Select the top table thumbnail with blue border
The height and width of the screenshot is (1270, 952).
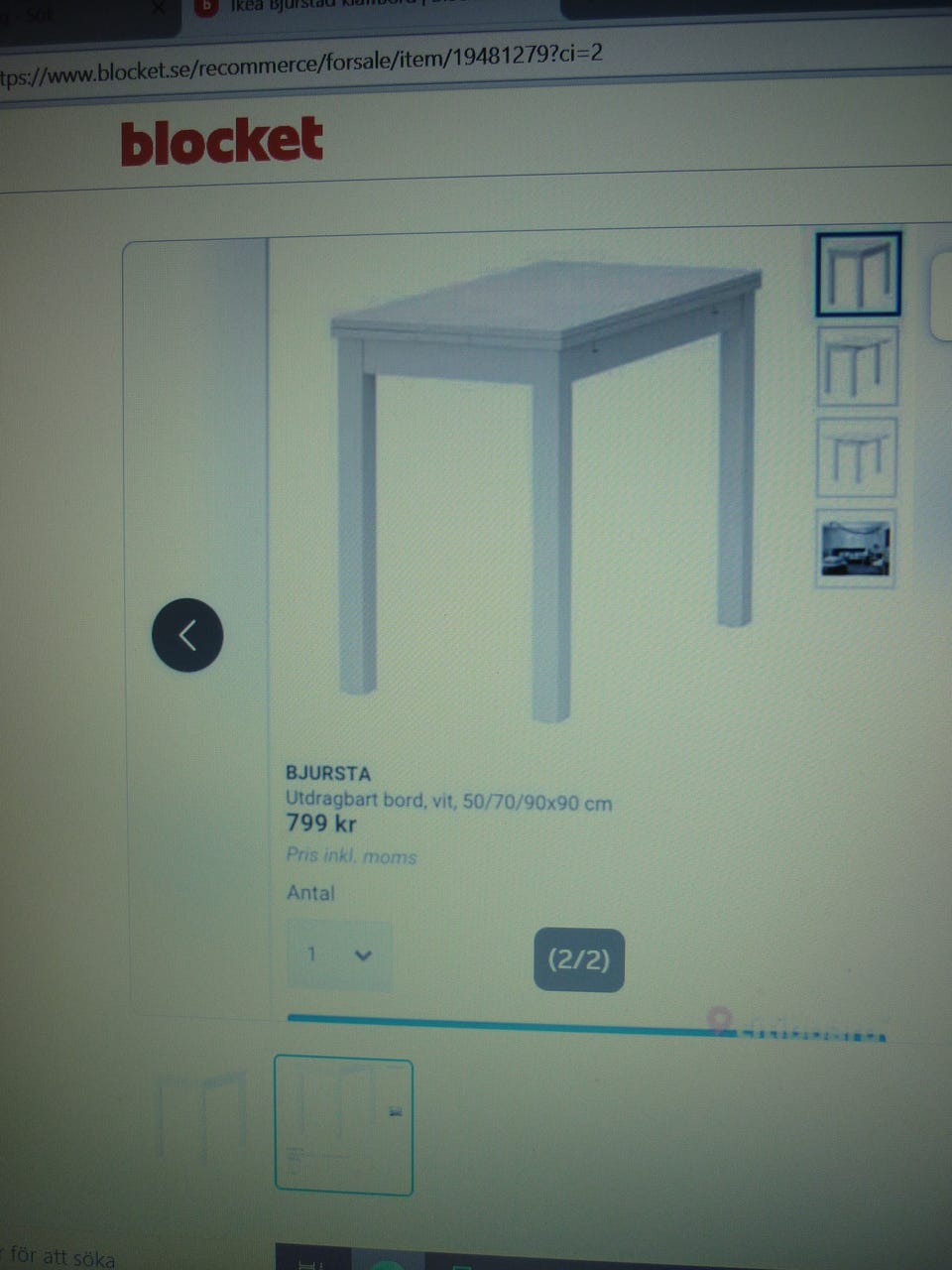point(857,275)
